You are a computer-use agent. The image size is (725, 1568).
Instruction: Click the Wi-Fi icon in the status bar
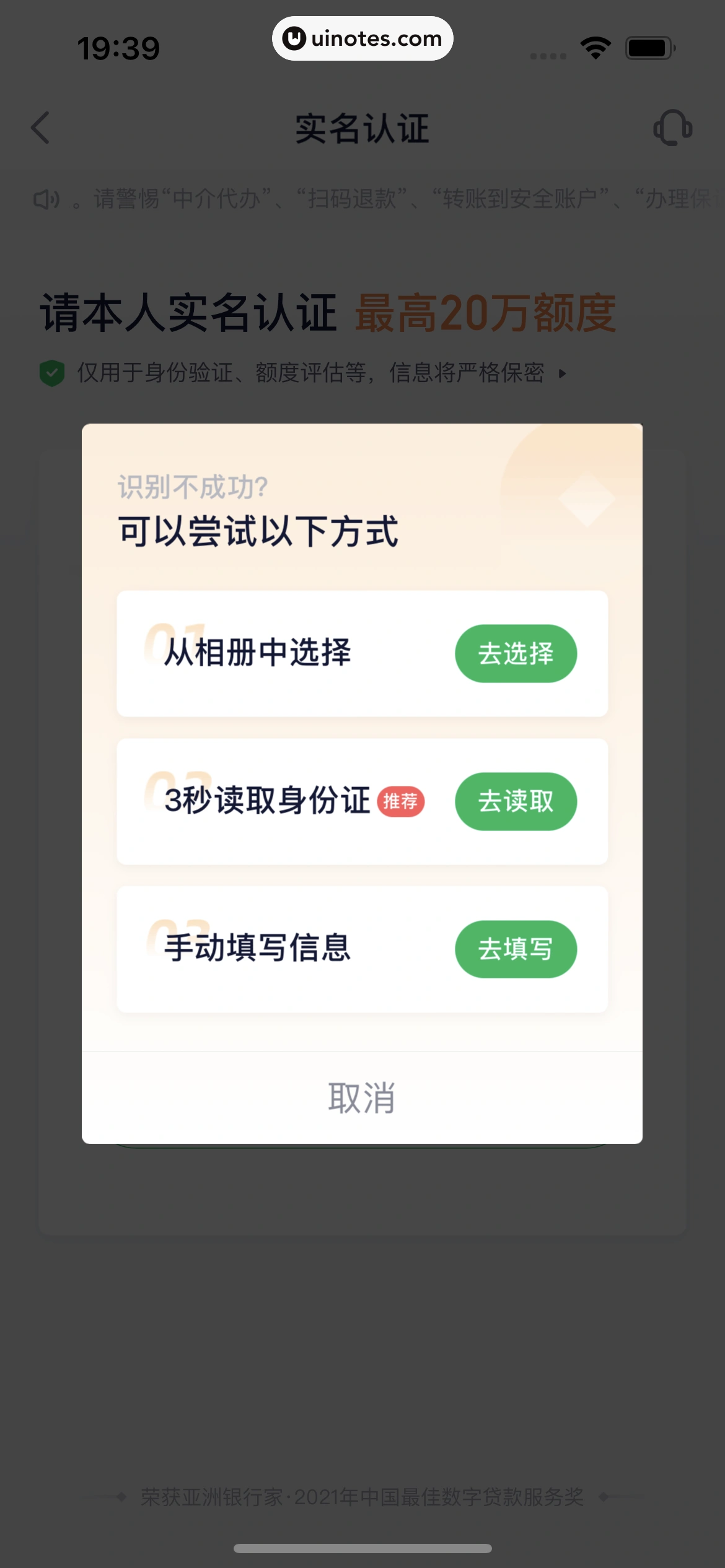pyautogui.click(x=595, y=46)
